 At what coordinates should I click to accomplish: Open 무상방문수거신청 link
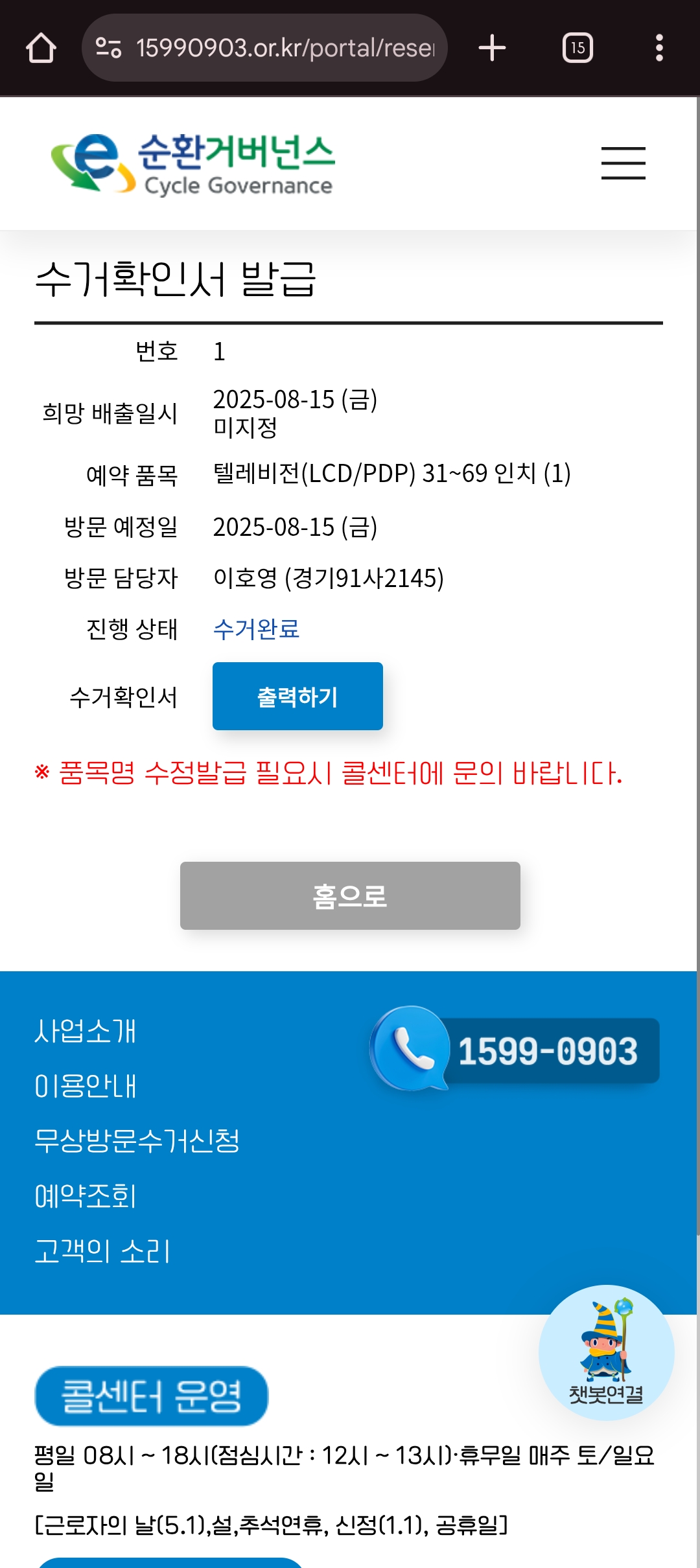(x=137, y=1141)
